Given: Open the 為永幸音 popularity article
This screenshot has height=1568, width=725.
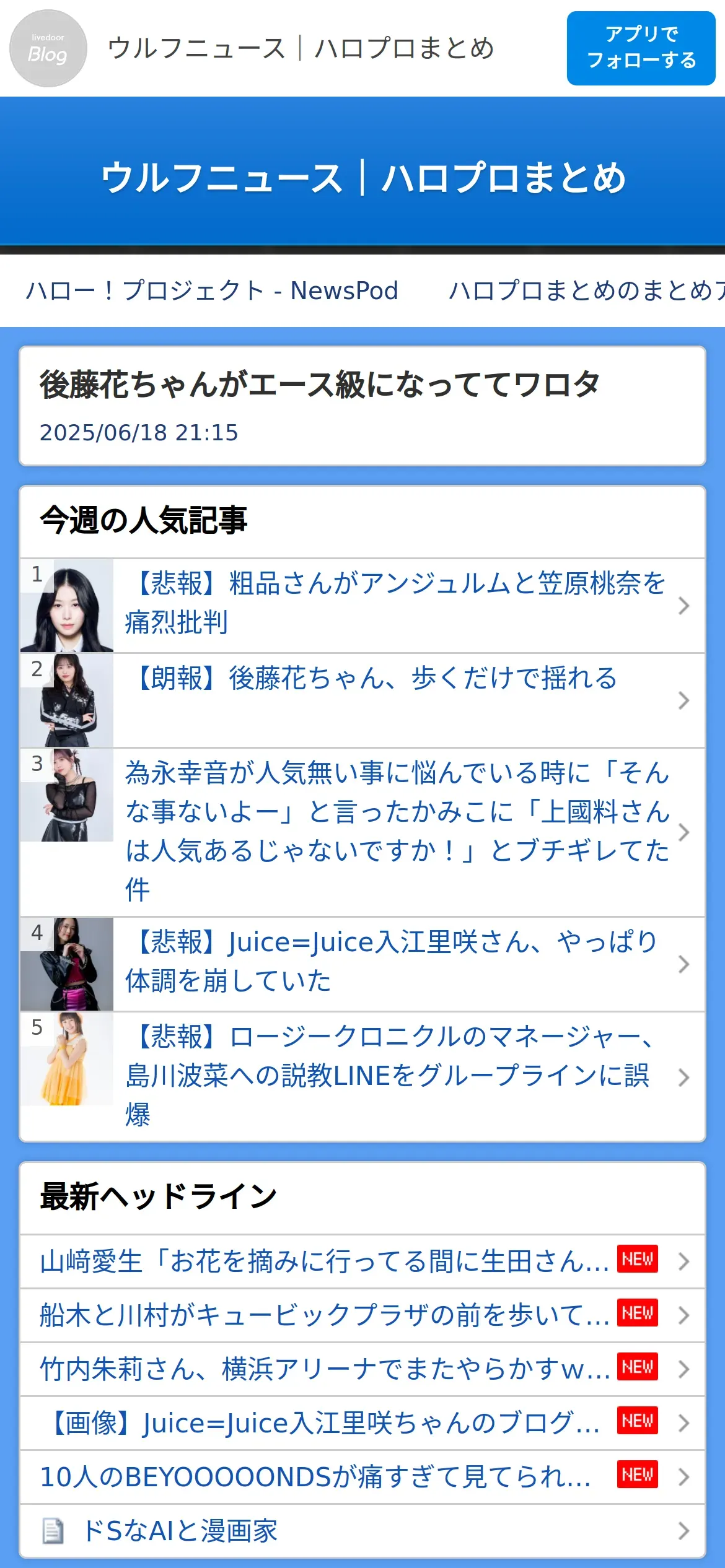Looking at the screenshot, I should click(397, 830).
